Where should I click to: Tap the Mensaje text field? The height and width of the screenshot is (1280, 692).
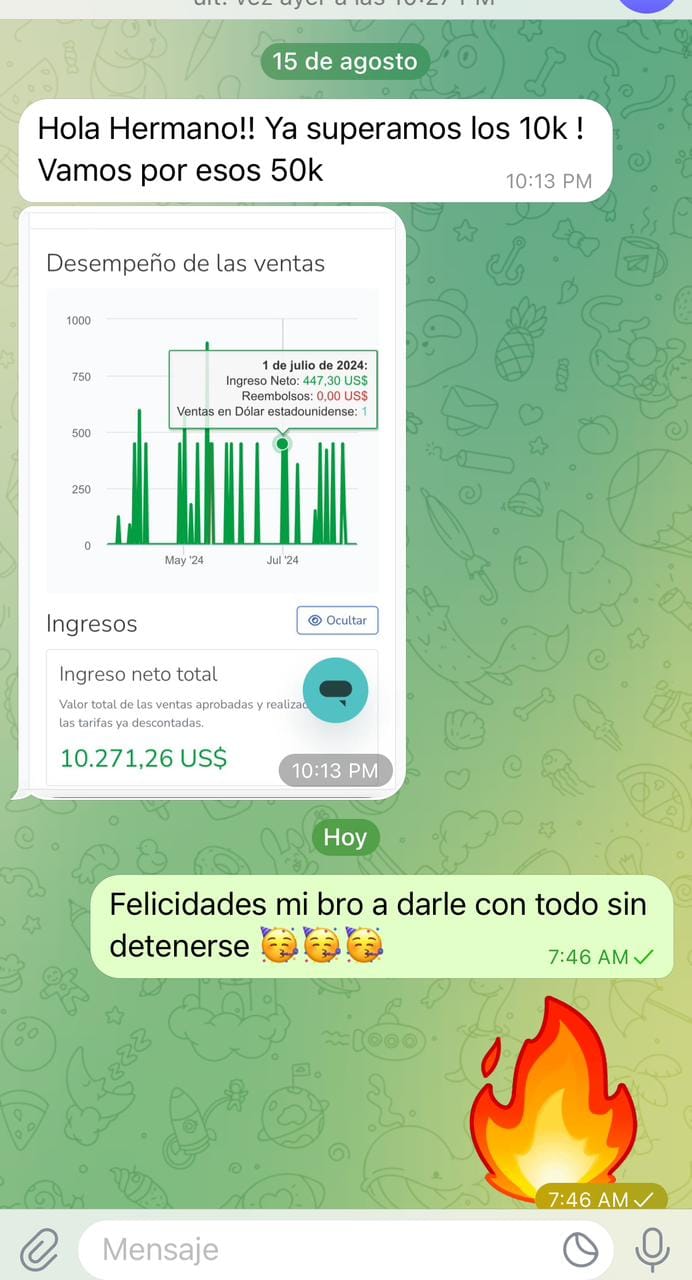click(320, 1249)
